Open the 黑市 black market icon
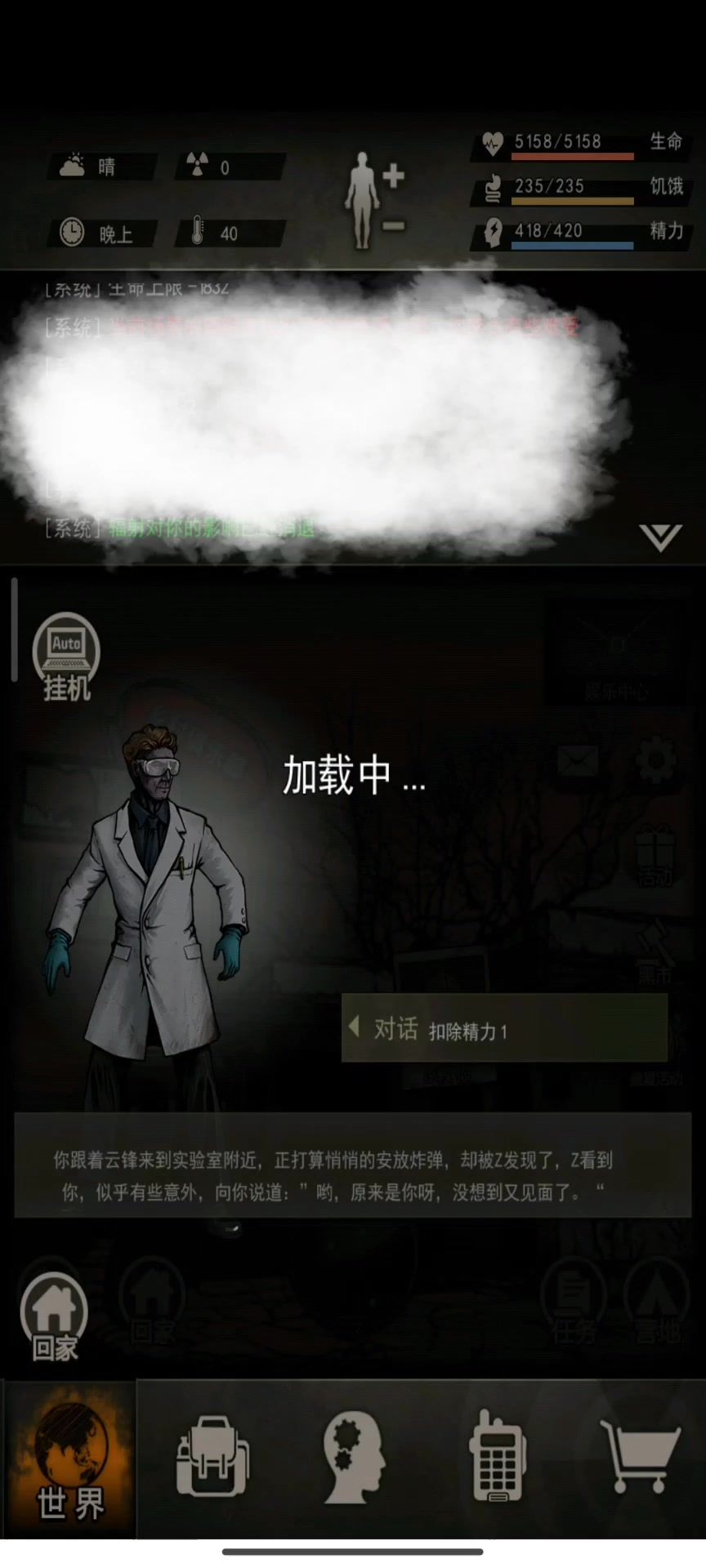The image size is (706, 1568). (x=655, y=951)
